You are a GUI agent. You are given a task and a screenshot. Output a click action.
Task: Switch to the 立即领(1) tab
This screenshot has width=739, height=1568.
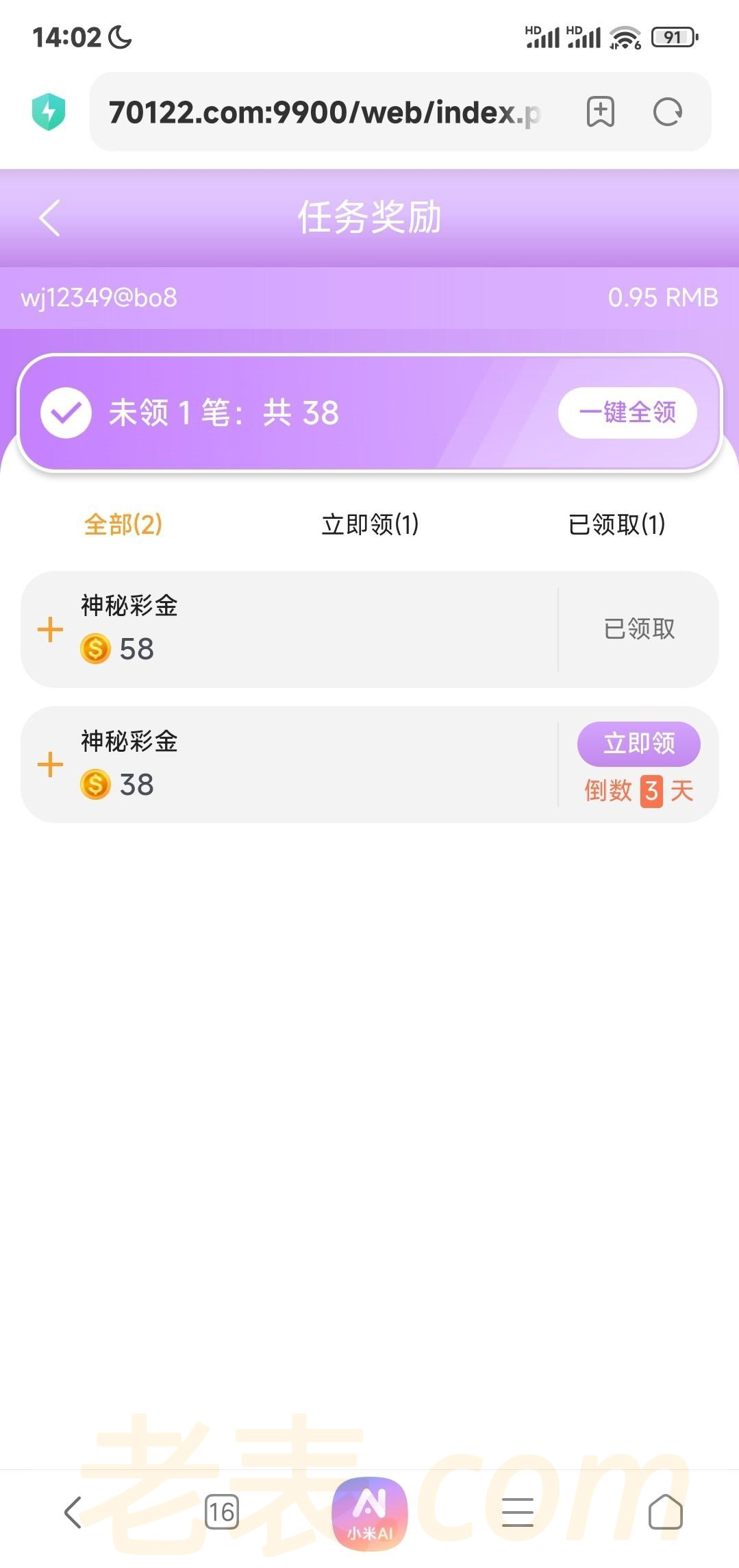[370, 525]
